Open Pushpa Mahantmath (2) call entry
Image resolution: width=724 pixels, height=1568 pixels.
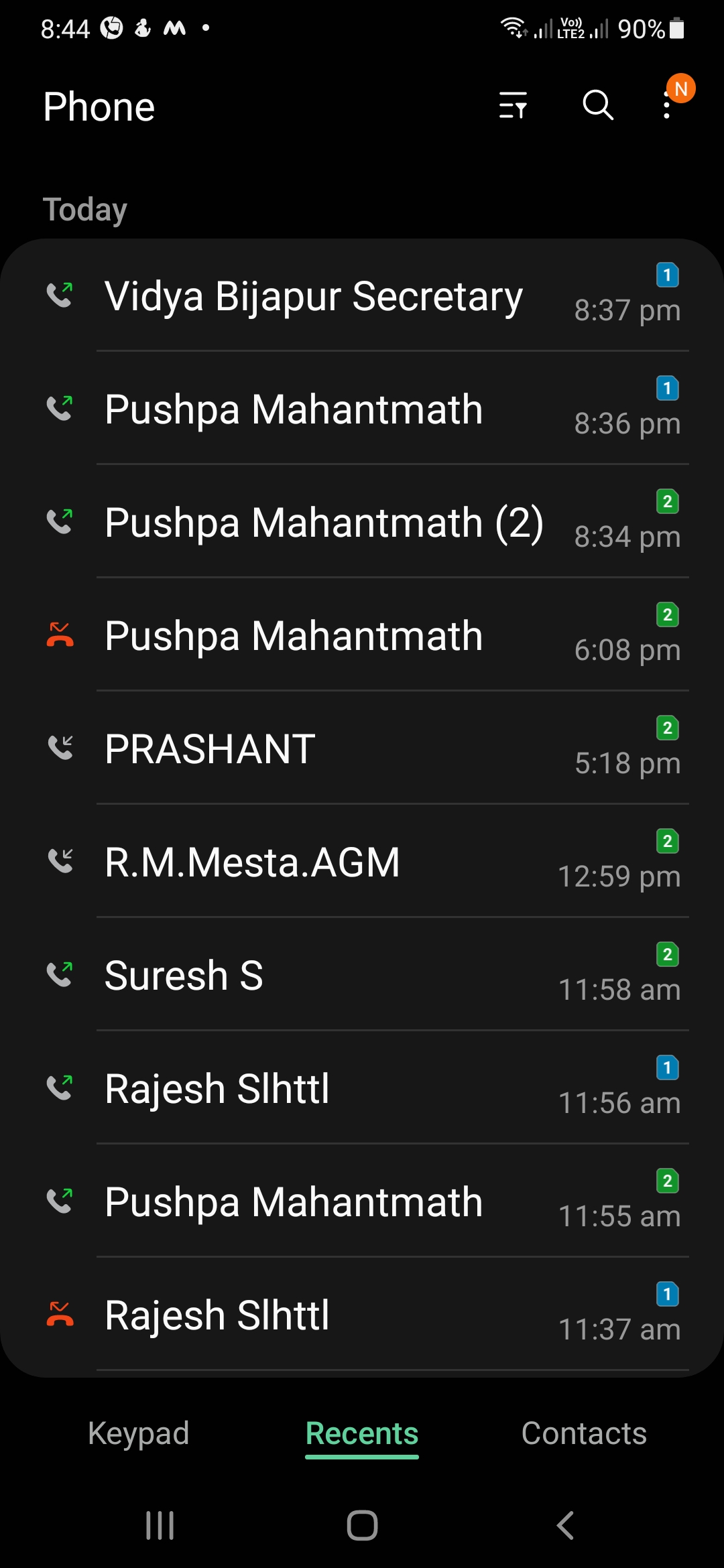(x=324, y=523)
